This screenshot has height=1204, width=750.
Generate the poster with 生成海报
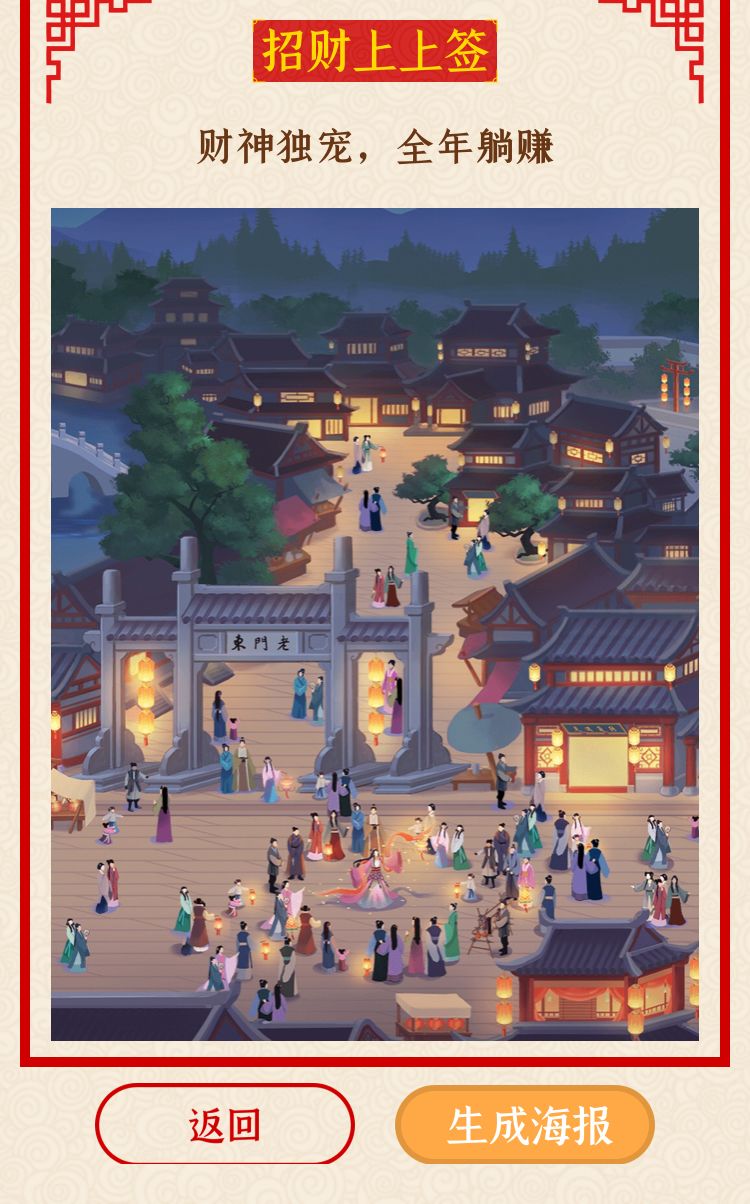coord(525,1125)
